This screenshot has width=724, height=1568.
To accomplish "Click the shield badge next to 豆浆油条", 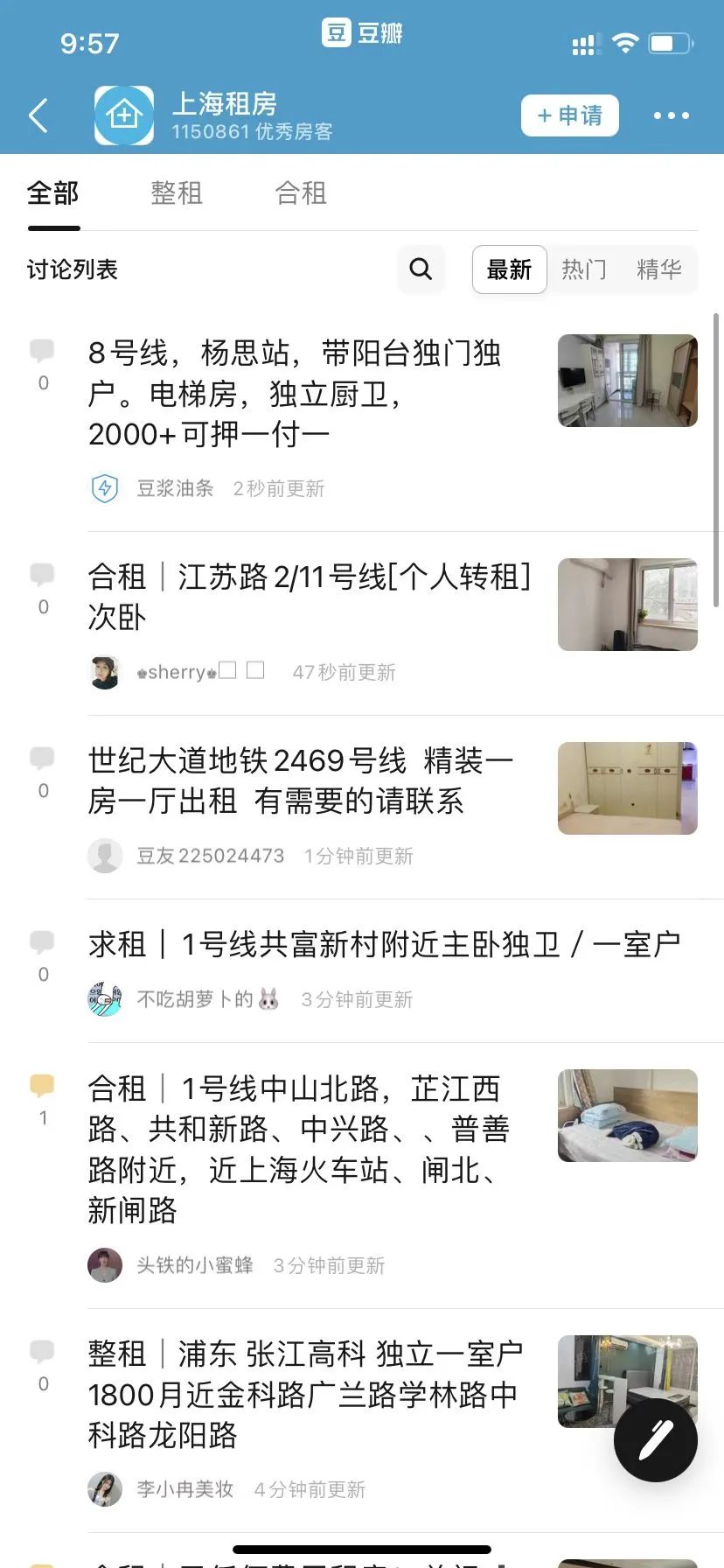I will pos(104,488).
